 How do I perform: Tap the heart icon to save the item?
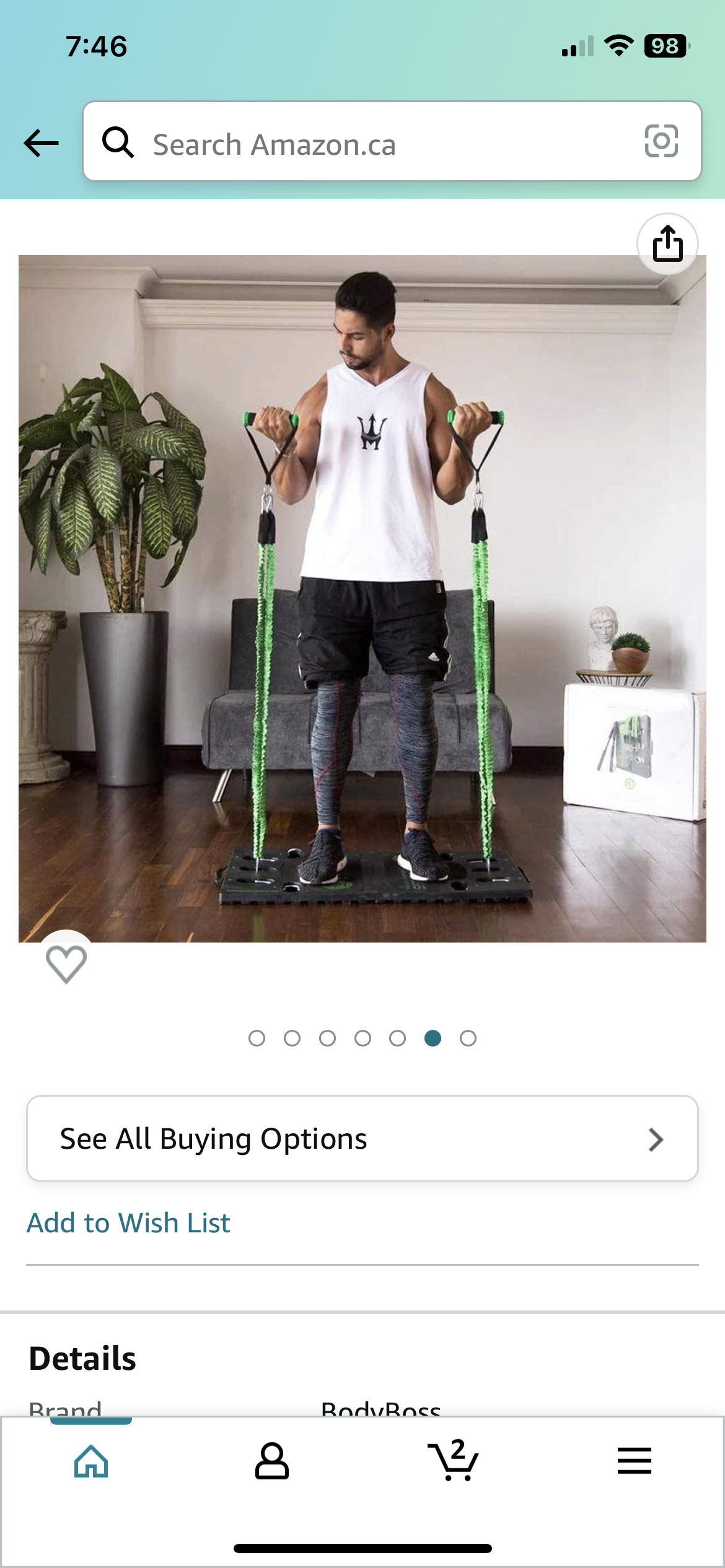point(66,964)
